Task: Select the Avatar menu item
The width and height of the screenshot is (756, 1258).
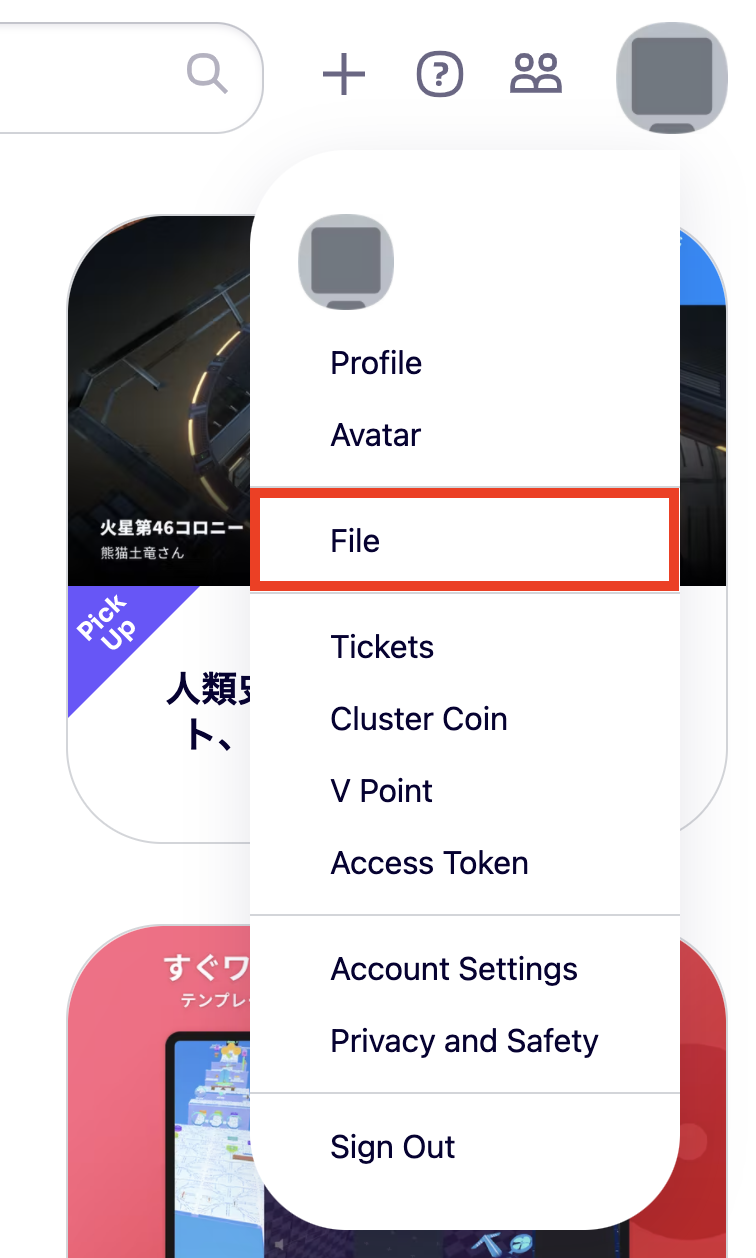Action: [x=376, y=435]
